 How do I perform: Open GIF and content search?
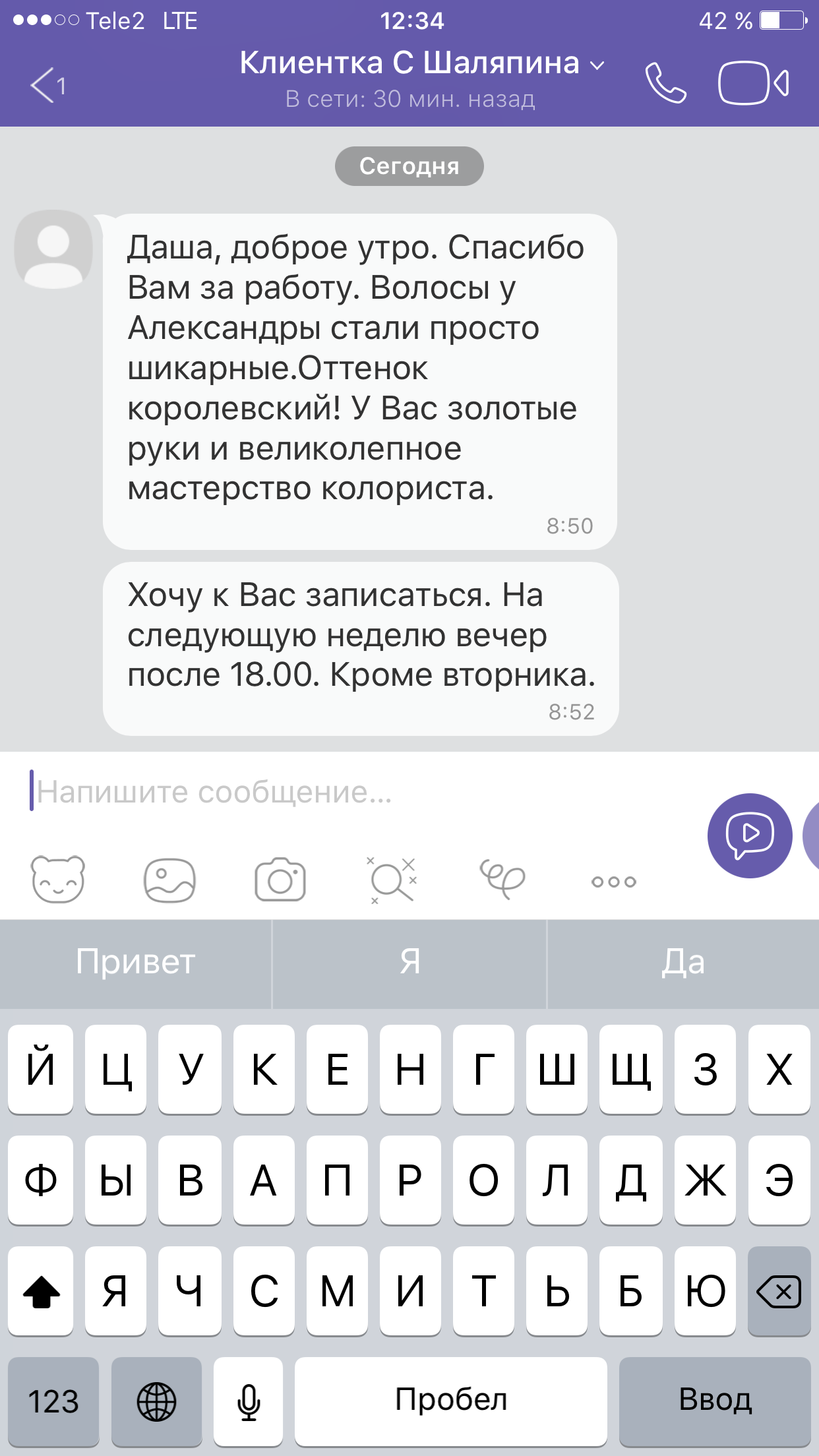point(392,880)
